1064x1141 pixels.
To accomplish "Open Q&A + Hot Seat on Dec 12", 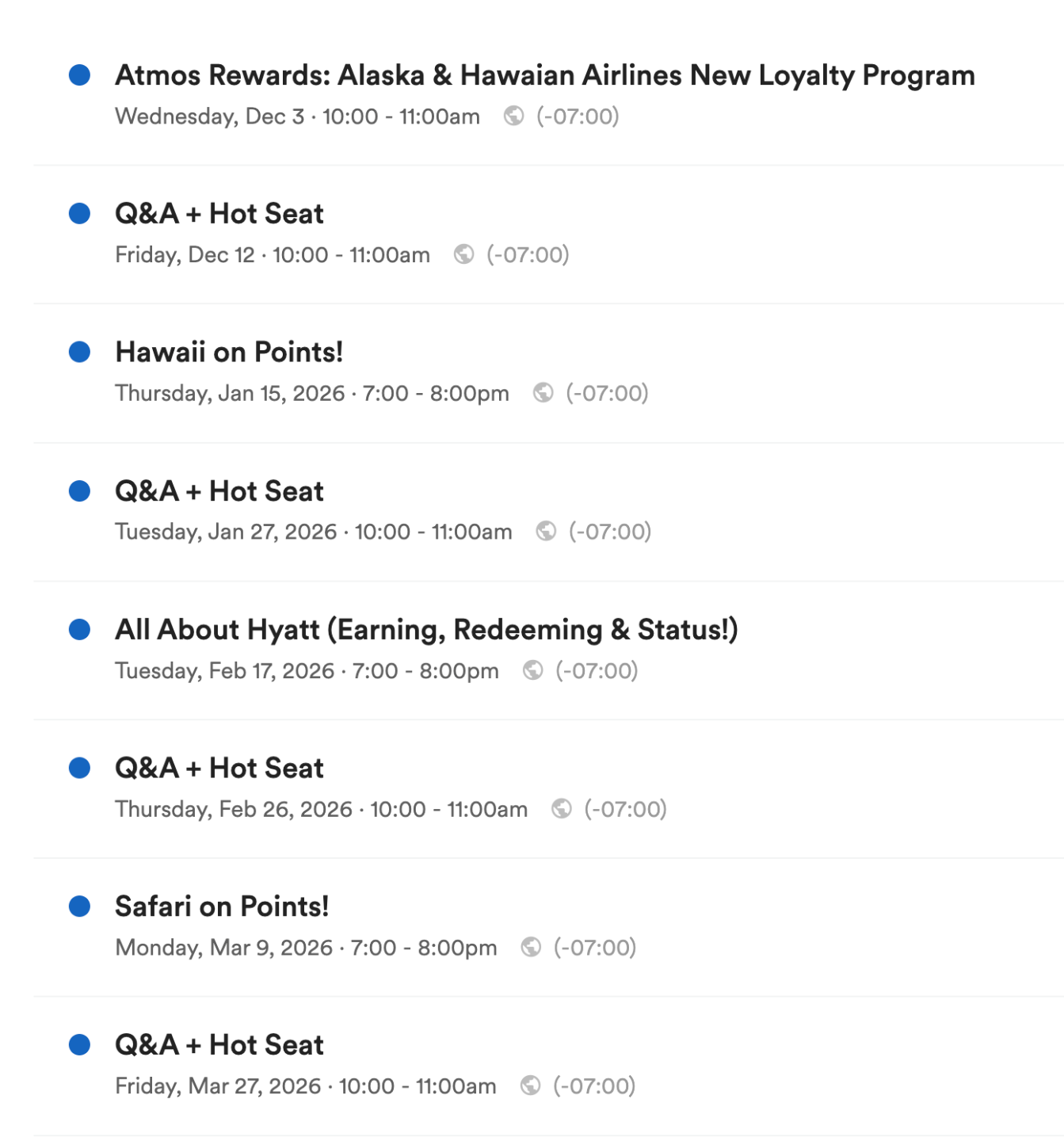I will point(219,214).
